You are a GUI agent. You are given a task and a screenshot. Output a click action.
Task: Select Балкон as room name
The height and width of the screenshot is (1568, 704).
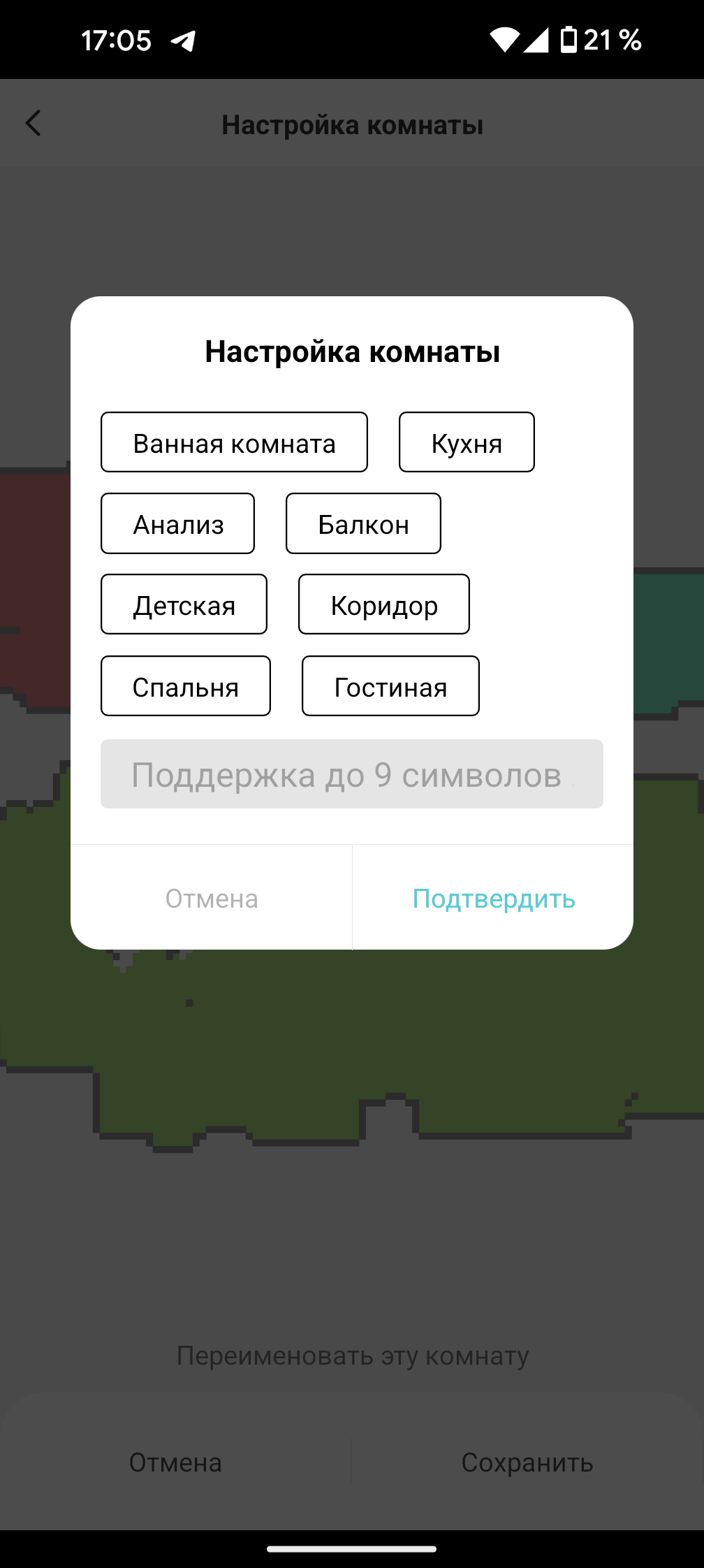(x=363, y=523)
